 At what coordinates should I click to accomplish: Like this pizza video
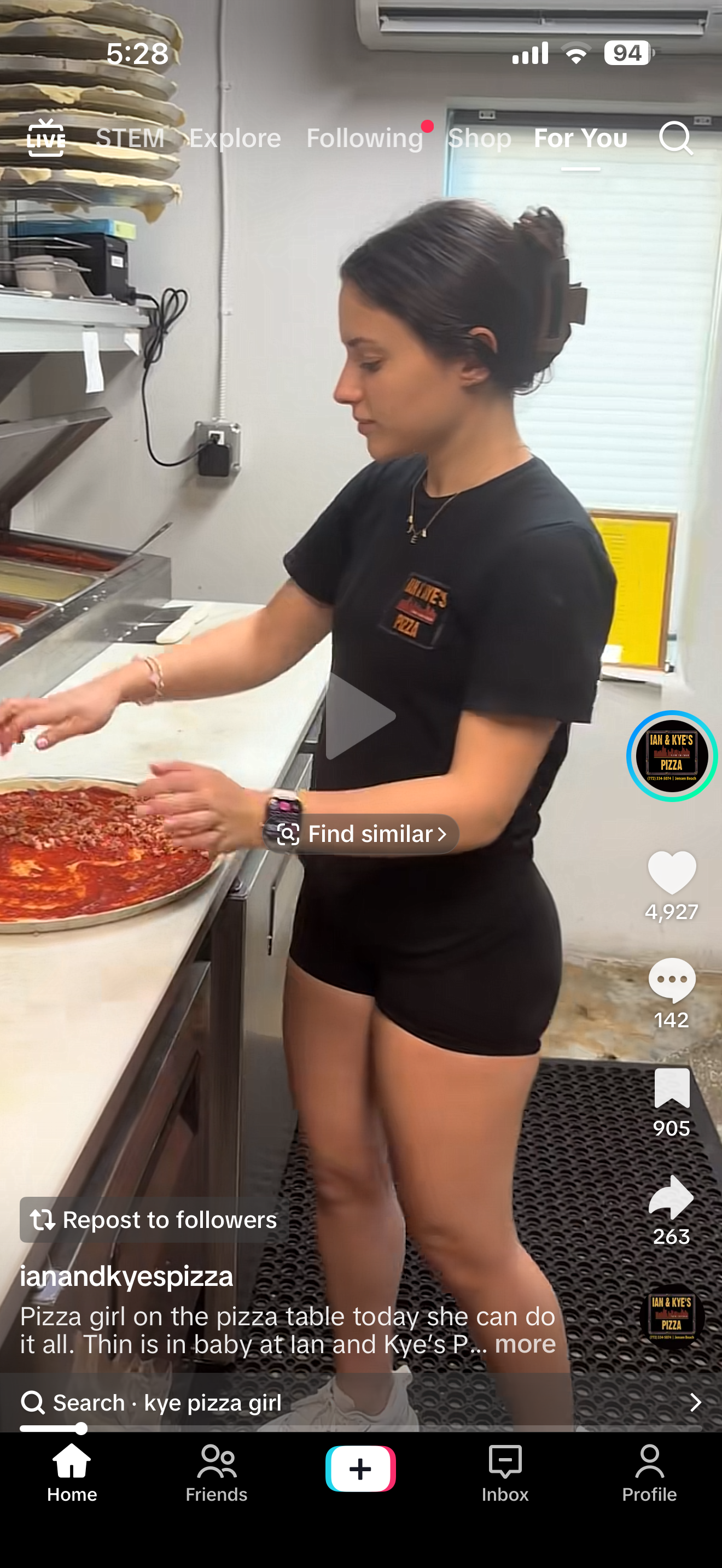click(672, 873)
